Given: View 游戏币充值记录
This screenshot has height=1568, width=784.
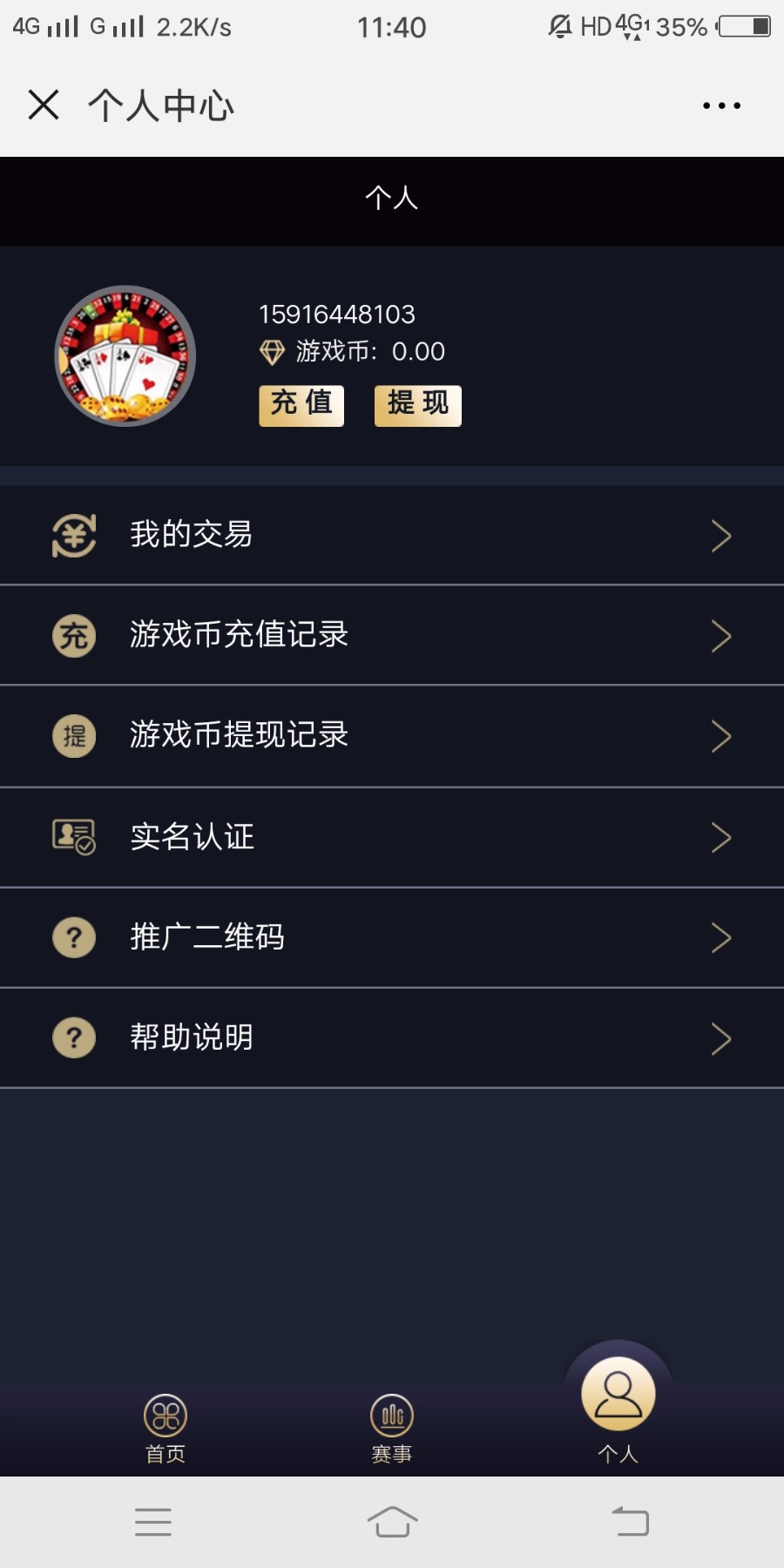Looking at the screenshot, I should tap(392, 635).
